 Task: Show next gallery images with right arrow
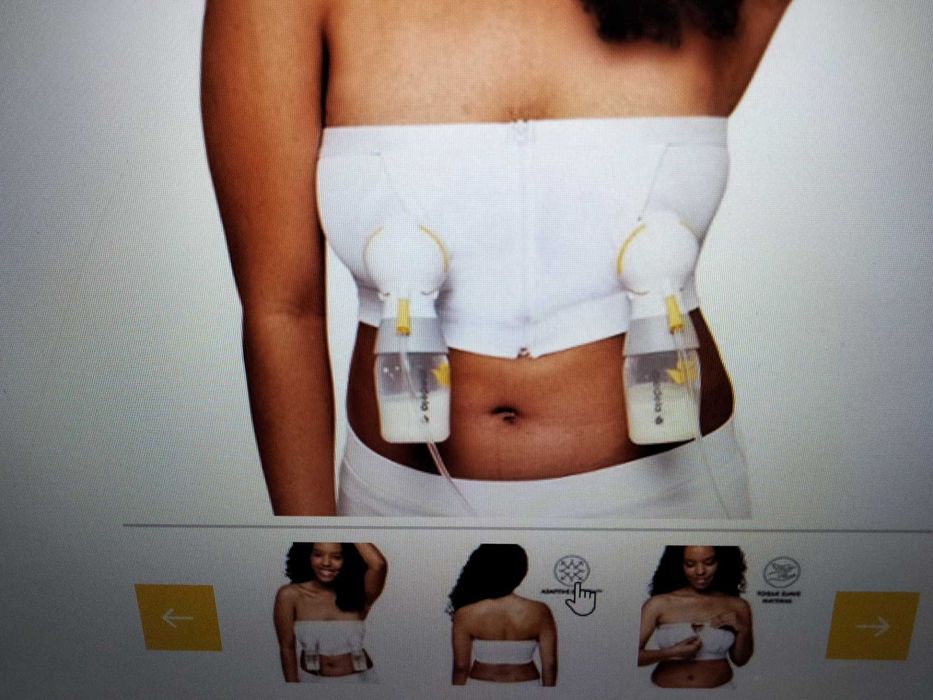click(871, 625)
